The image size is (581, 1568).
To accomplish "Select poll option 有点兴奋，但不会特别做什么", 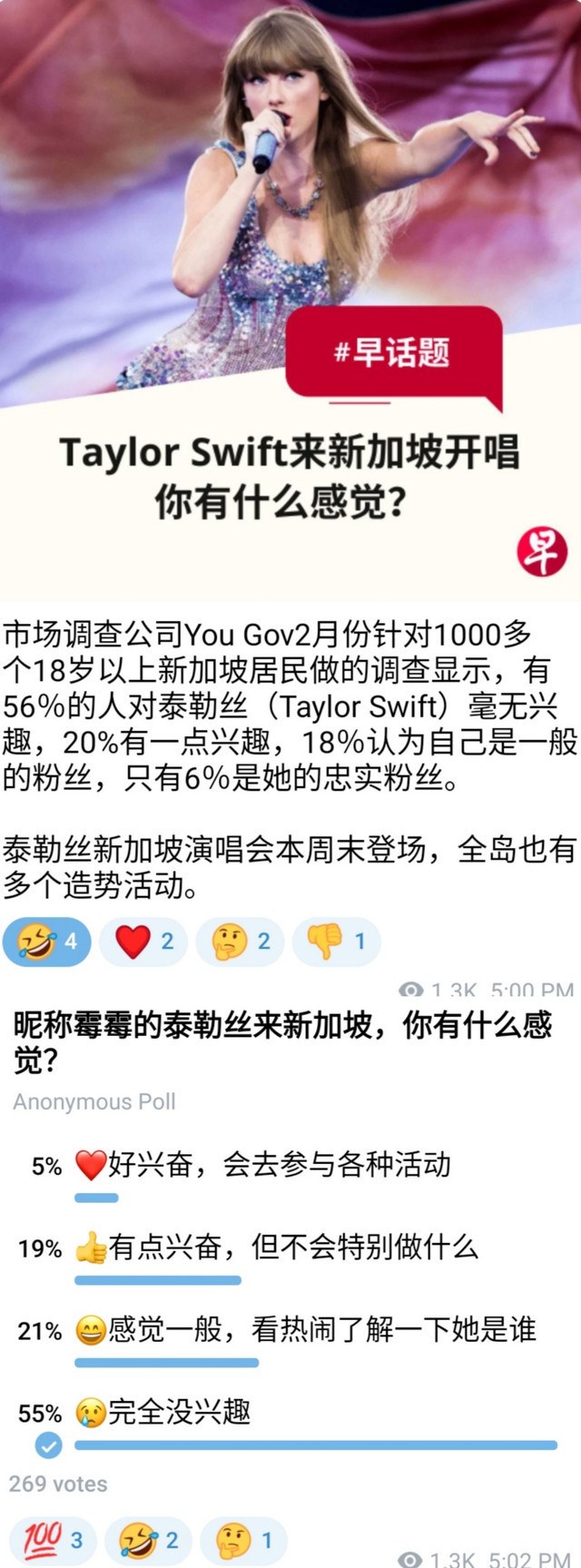I will [292, 1247].
